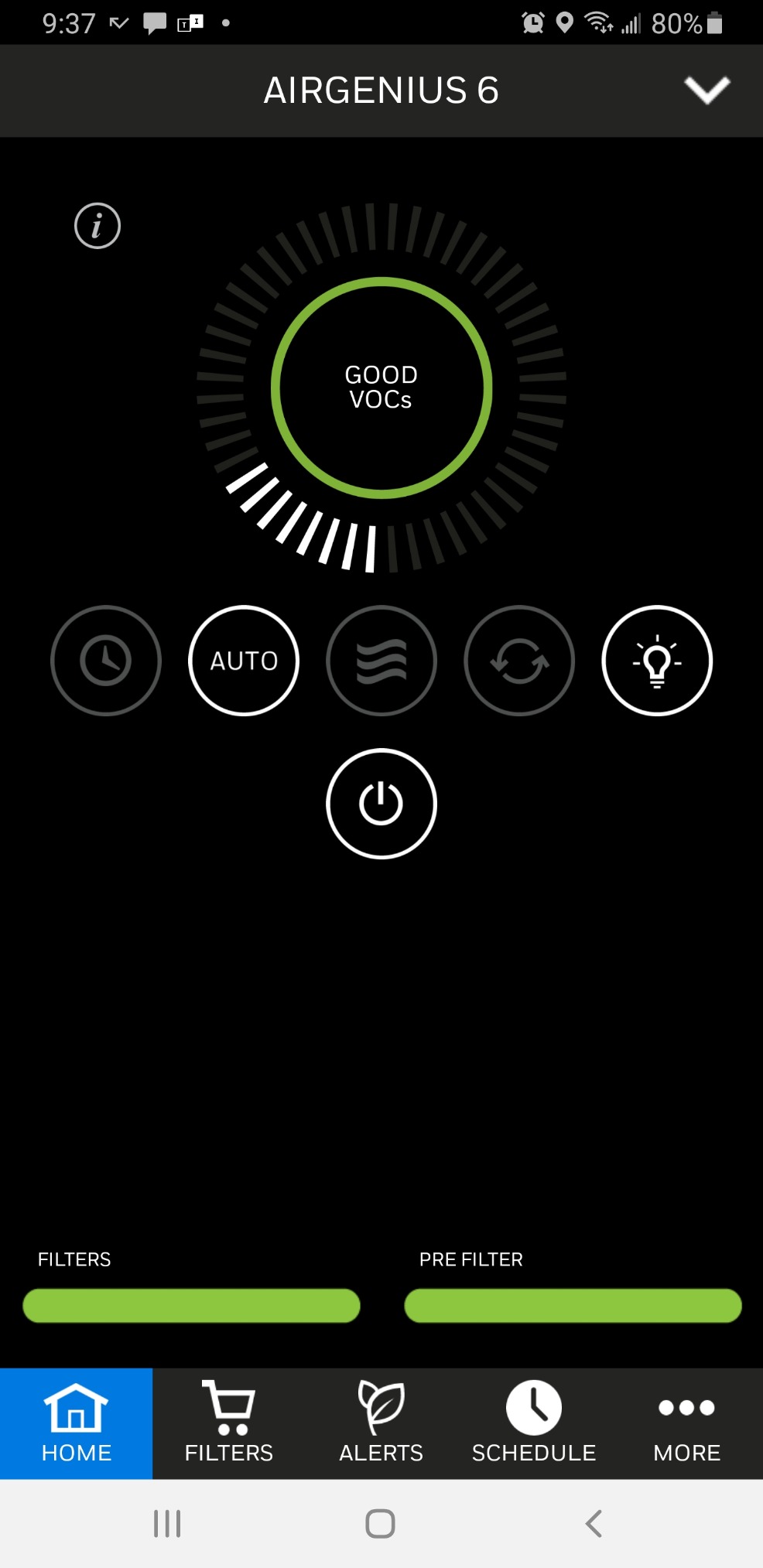Tap the oscillation rotate button
Image resolution: width=763 pixels, height=1568 pixels.
(x=519, y=661)
